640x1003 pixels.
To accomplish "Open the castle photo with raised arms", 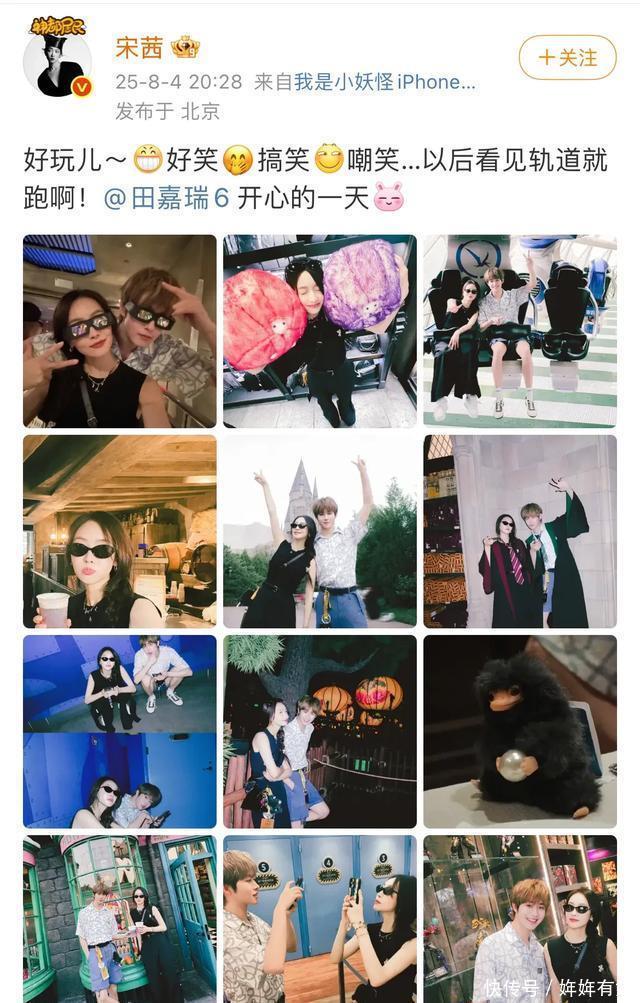I will [320, 531].
